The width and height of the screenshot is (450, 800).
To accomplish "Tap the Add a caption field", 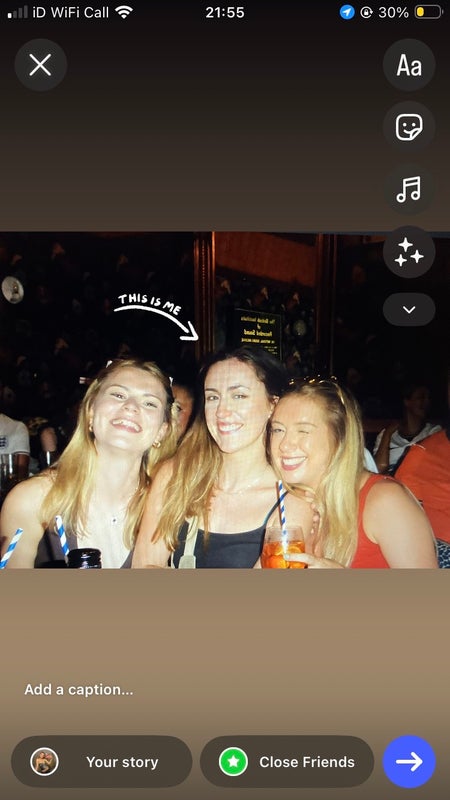I will [79, 690].
